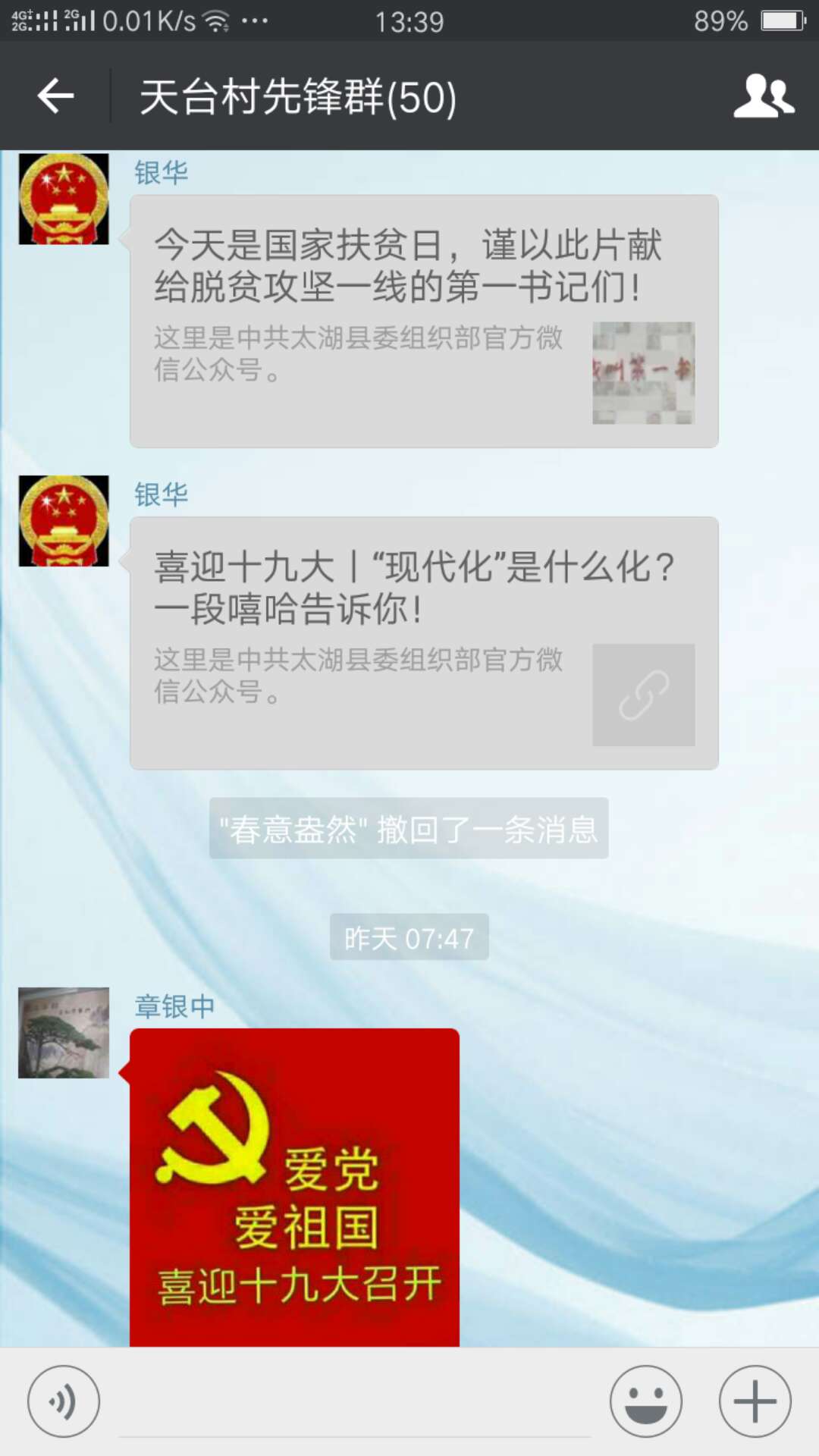Image resolution: width=819 pixels, height=1456 pixels.
Task: Open 章银中's profile avatar
Action: (64, 1033)
